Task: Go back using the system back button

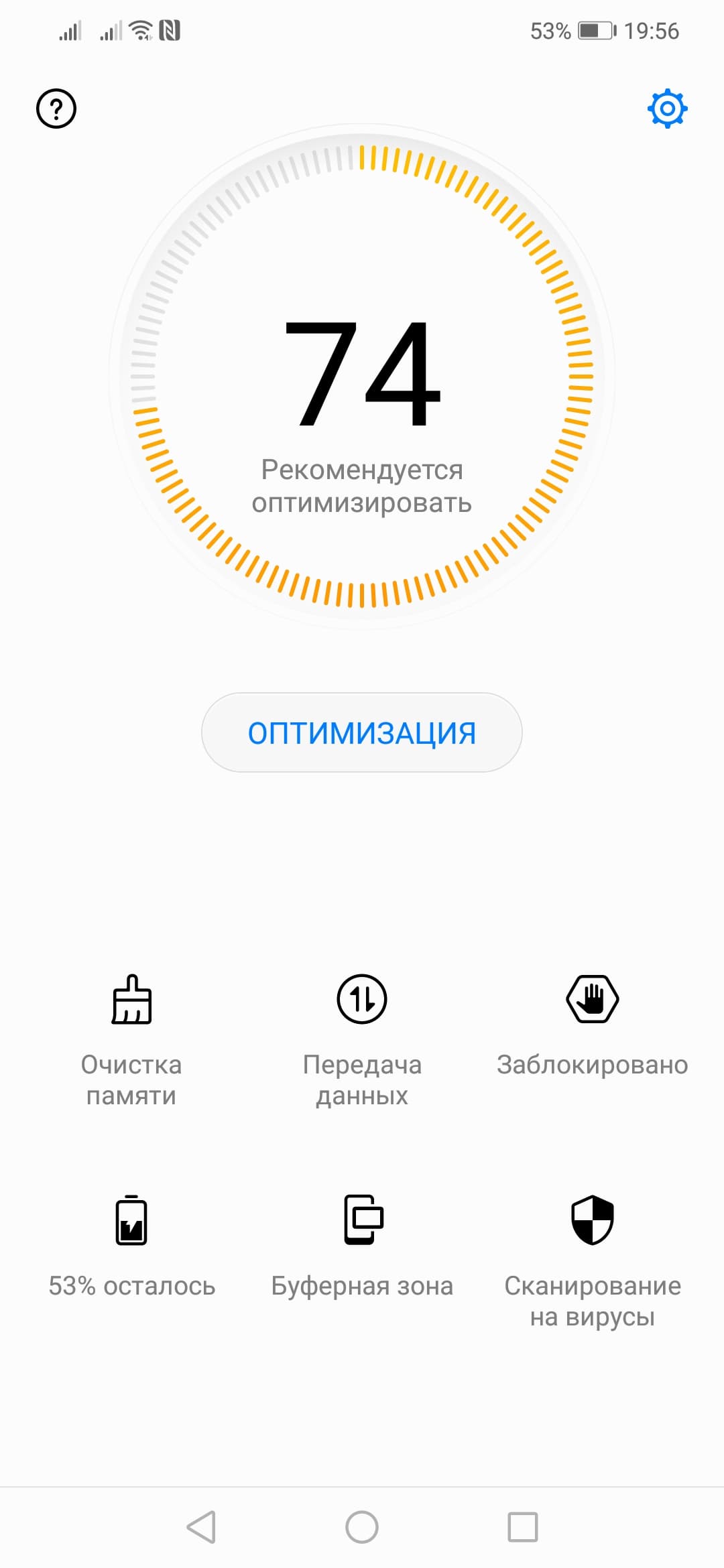Action: click(201, 1527)
